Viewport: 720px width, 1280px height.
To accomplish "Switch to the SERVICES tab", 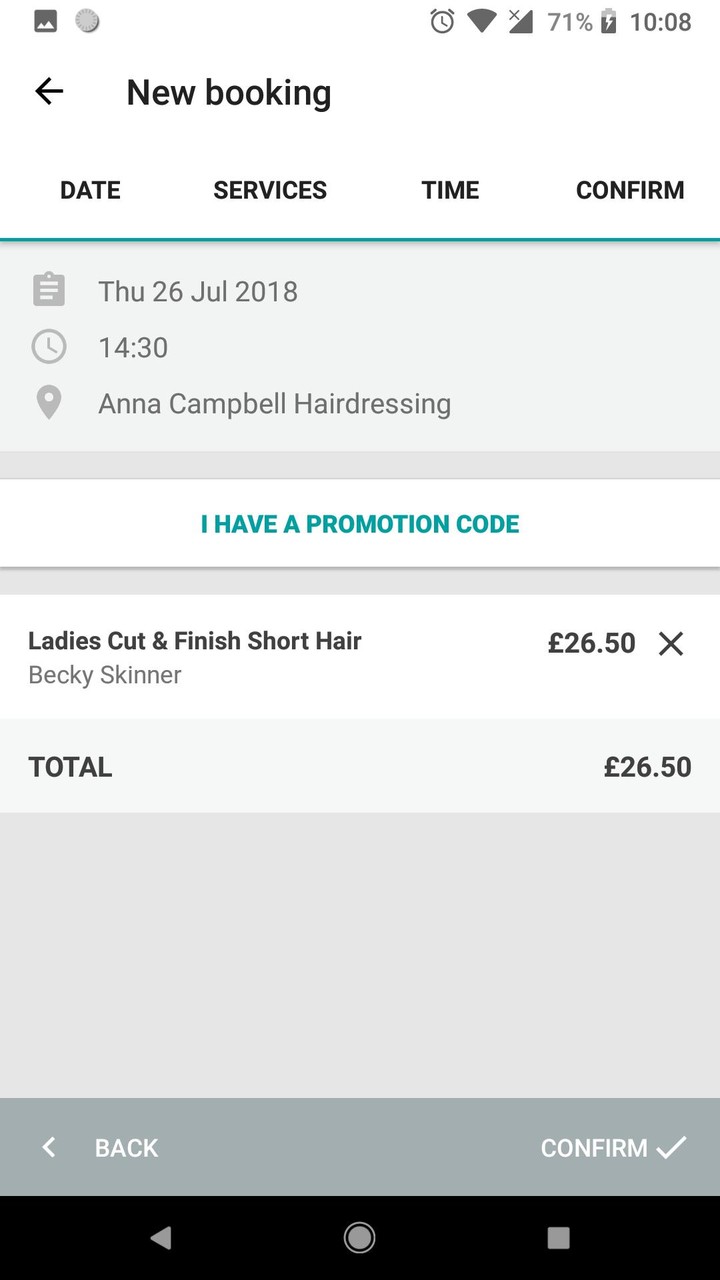I will coord(270,190).
